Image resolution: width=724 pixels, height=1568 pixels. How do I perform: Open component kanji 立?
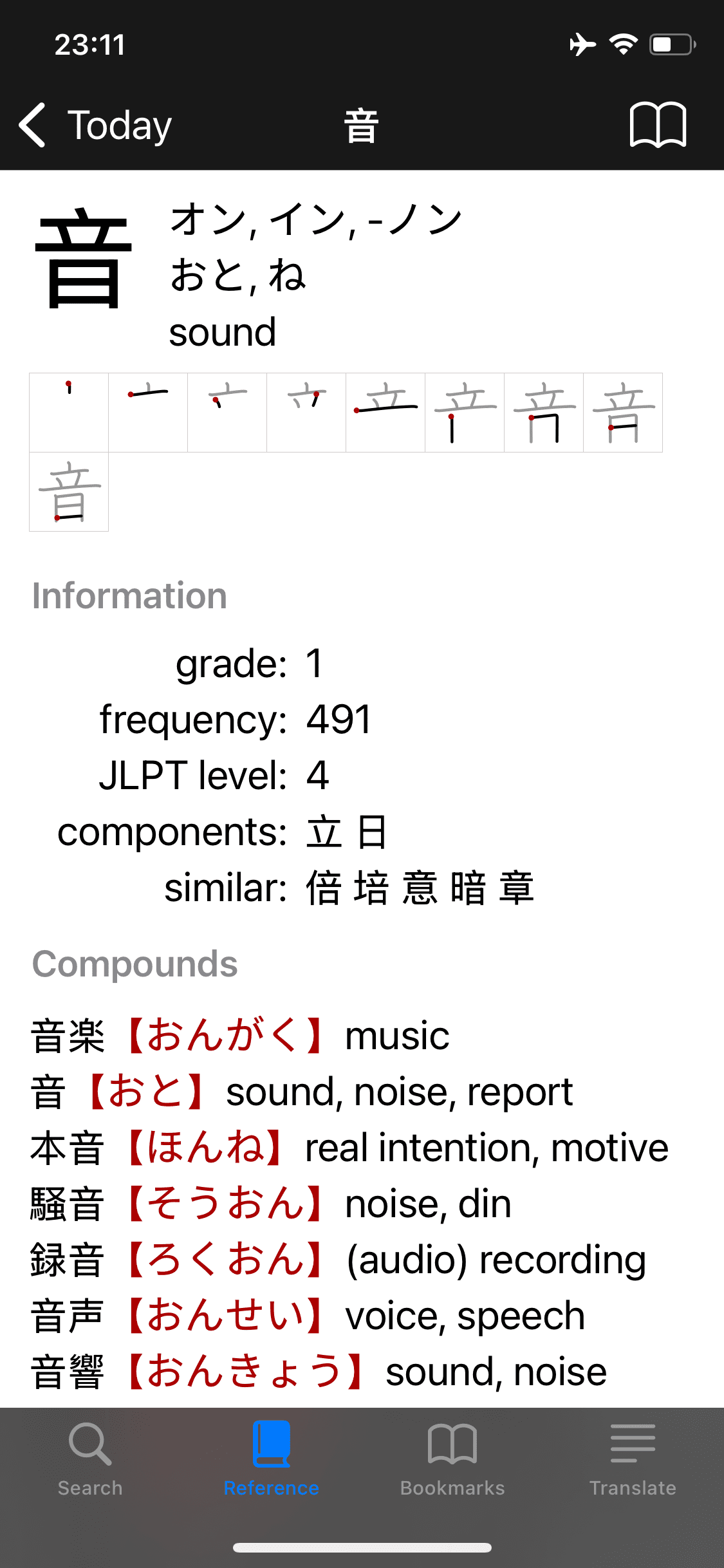tap(324, 832)
